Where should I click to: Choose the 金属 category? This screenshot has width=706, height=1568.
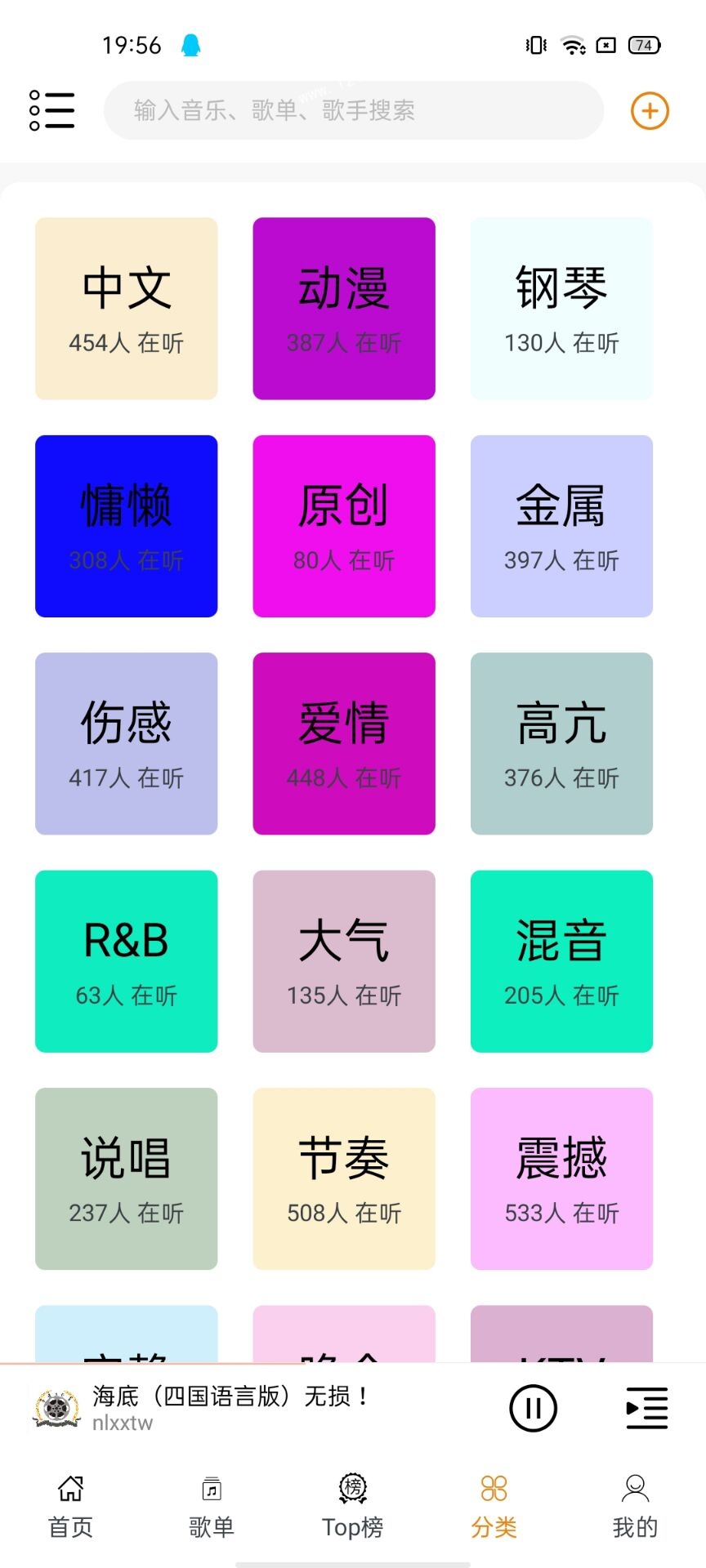coord(561,526)
